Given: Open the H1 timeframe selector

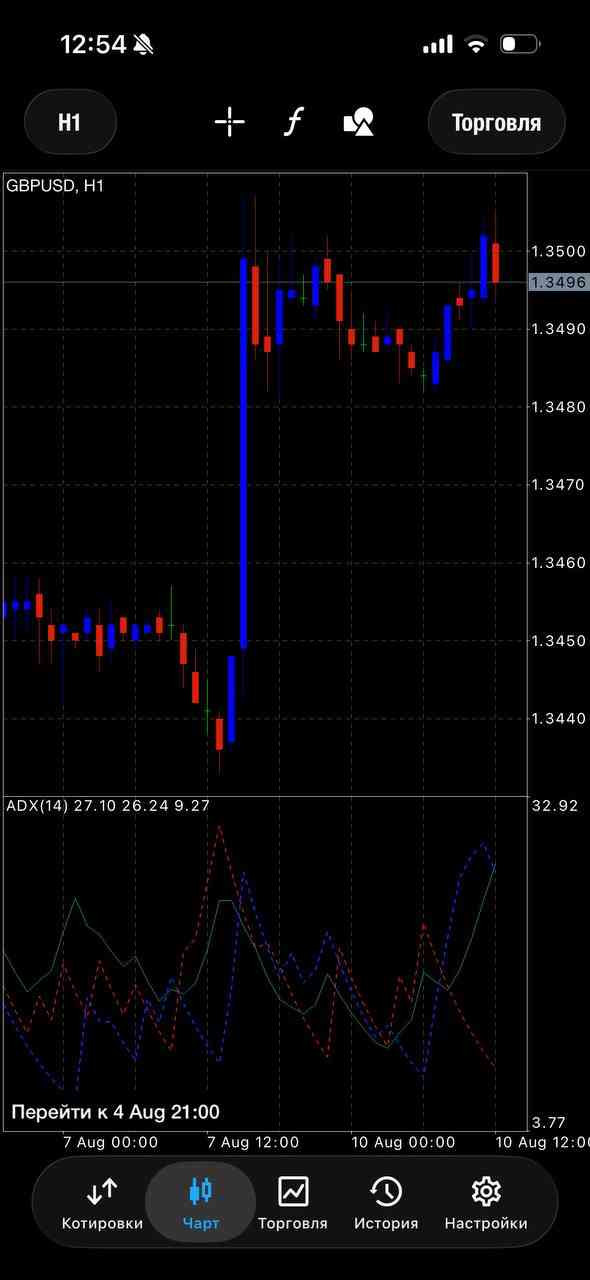Looking at the screenshot, I should tap(70, 122).
